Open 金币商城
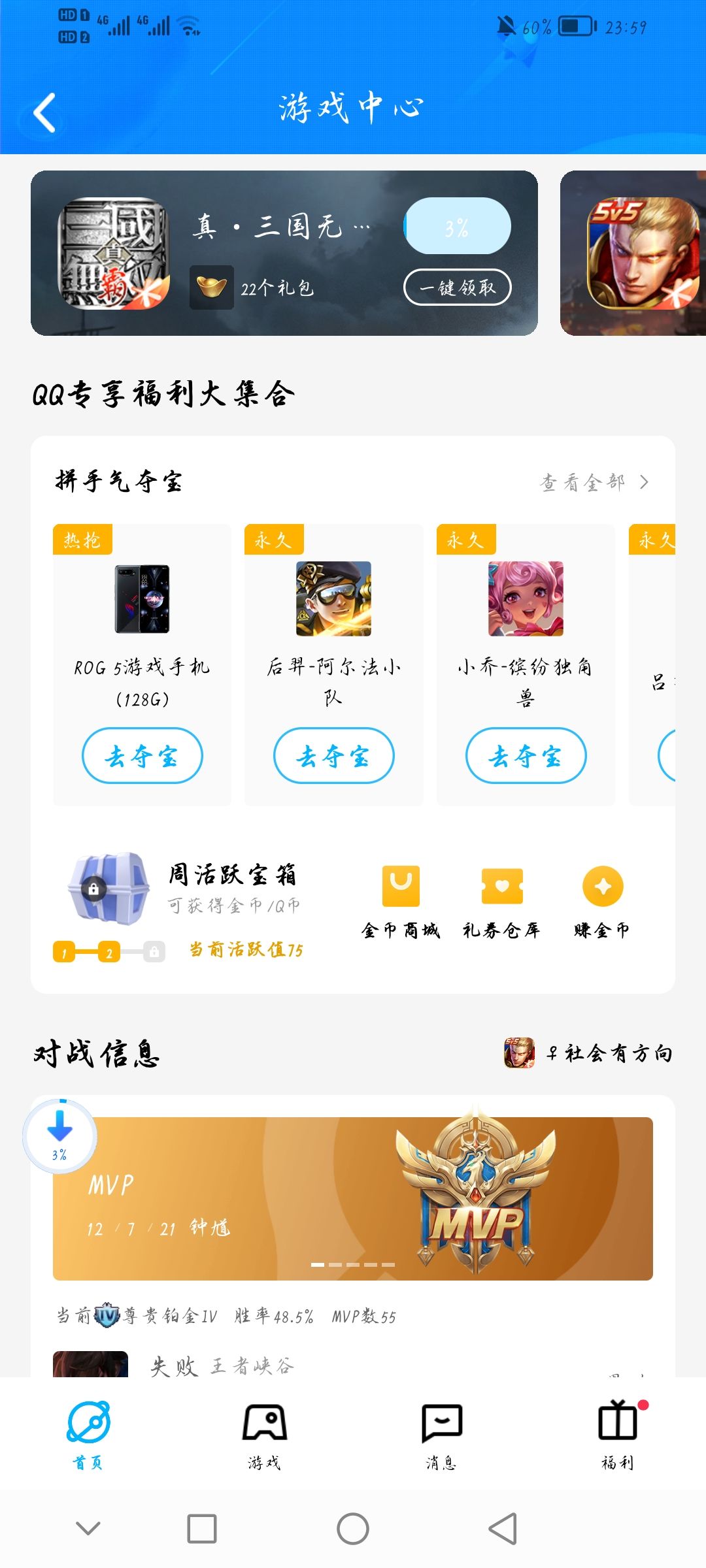Viewport: 706px width, 1568px height. pos(401,902)
